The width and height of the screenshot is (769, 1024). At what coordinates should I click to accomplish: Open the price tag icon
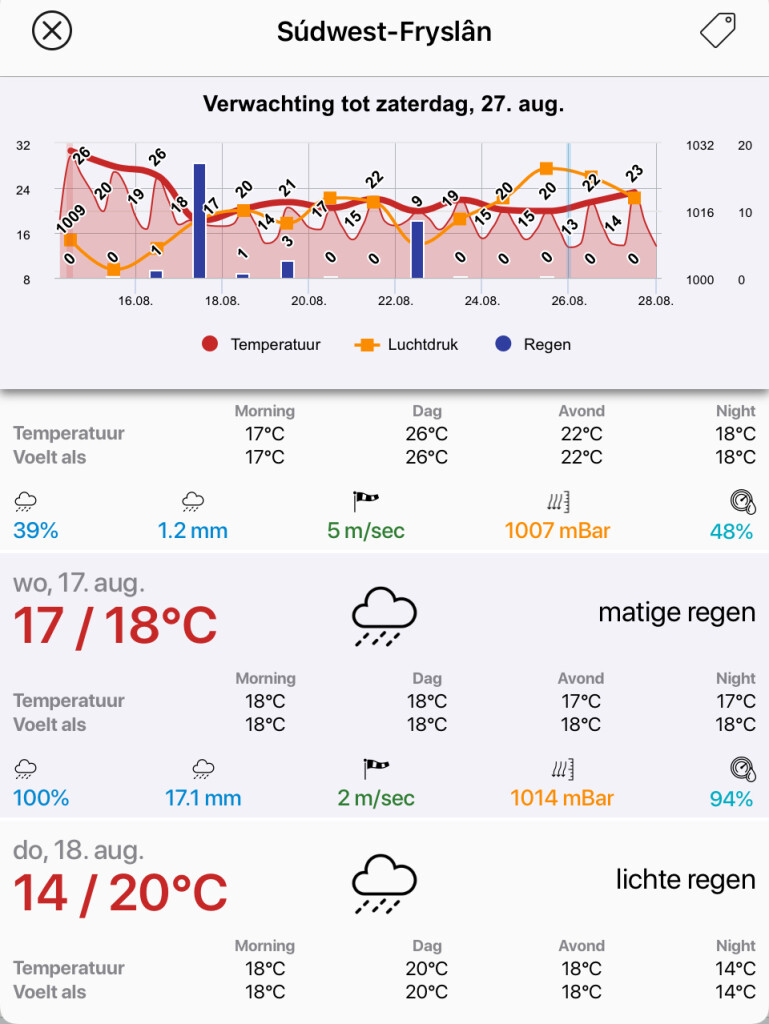coord(718,30)
